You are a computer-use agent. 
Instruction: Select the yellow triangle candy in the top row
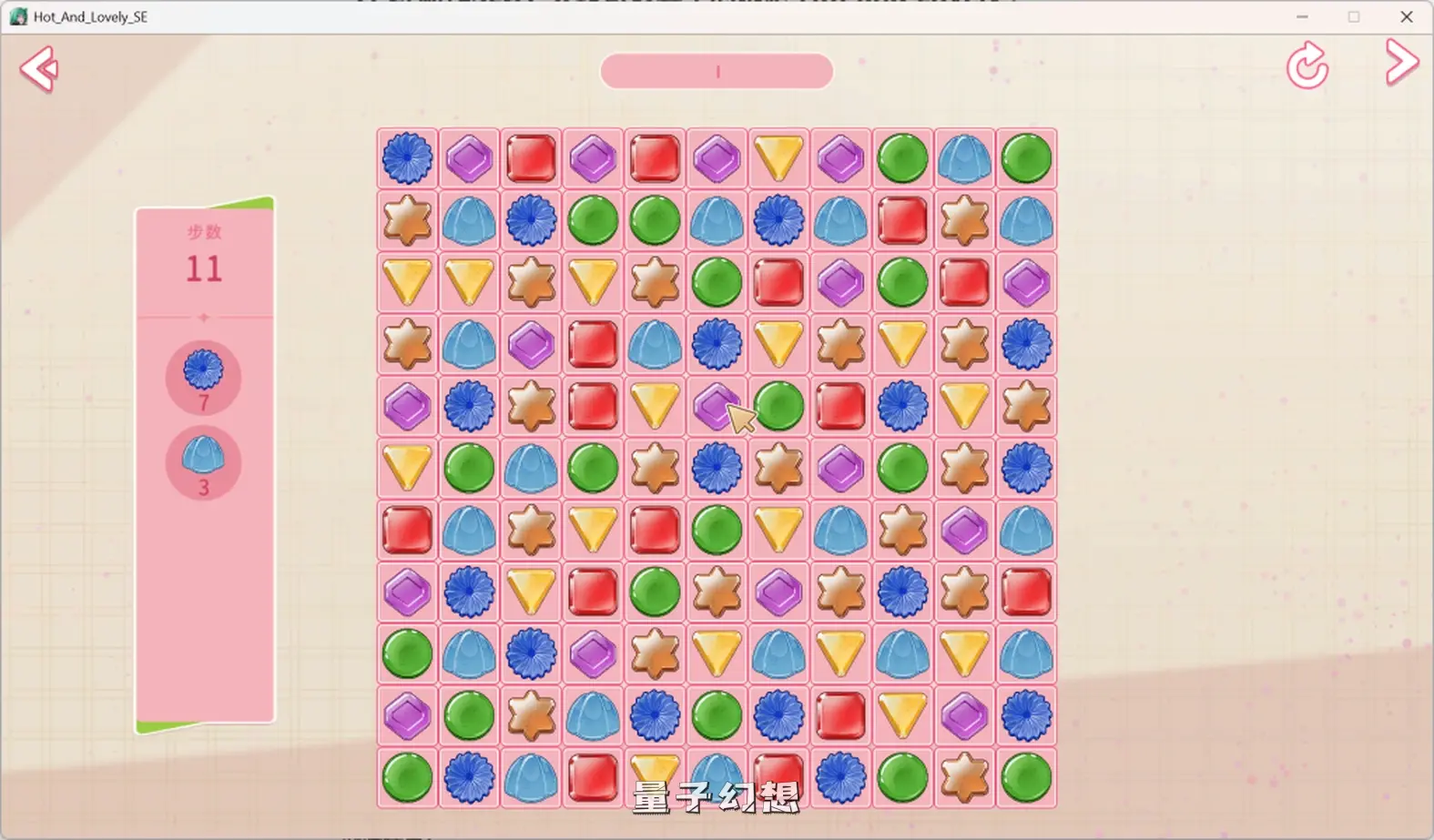pyautogui.click(x=778, y=158)
